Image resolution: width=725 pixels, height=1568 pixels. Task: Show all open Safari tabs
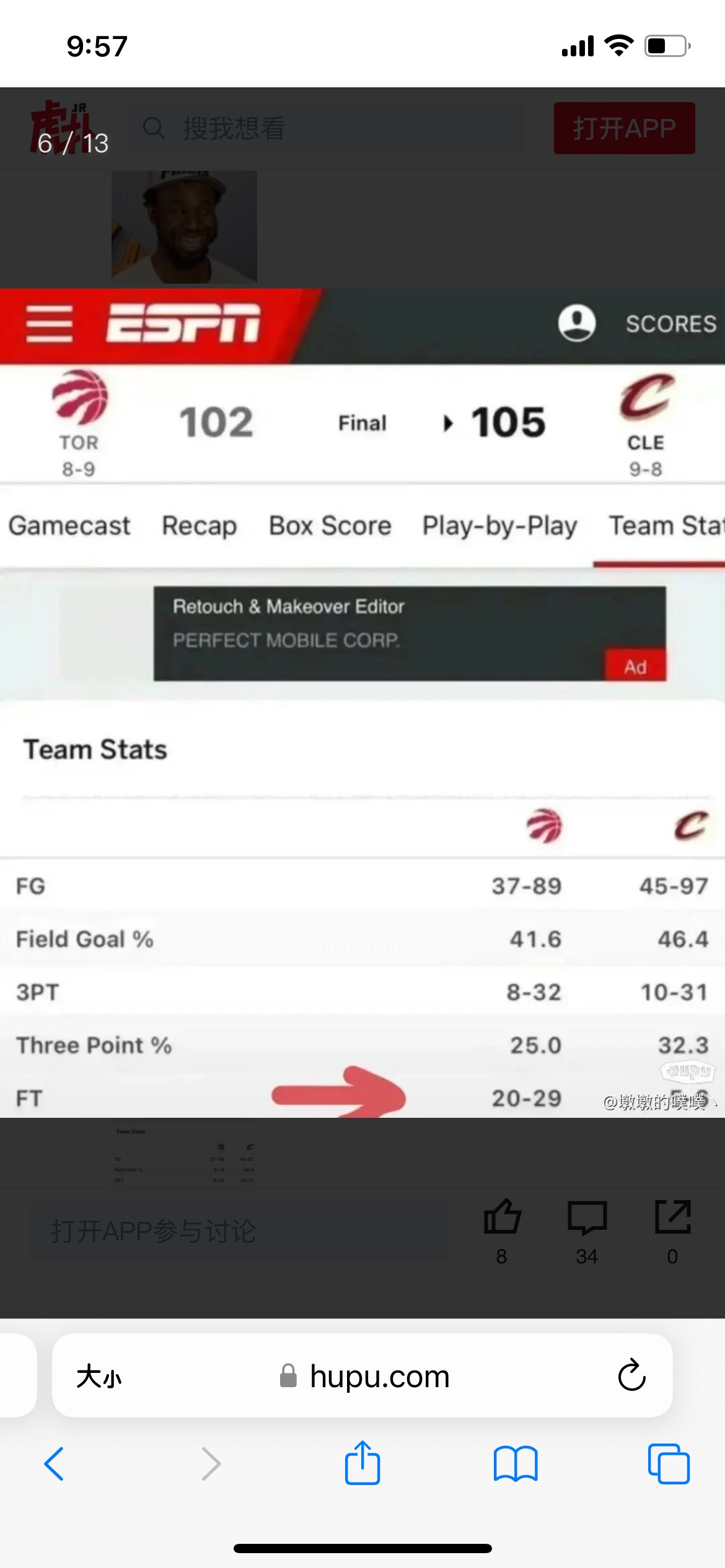[x=668, y=1464]
